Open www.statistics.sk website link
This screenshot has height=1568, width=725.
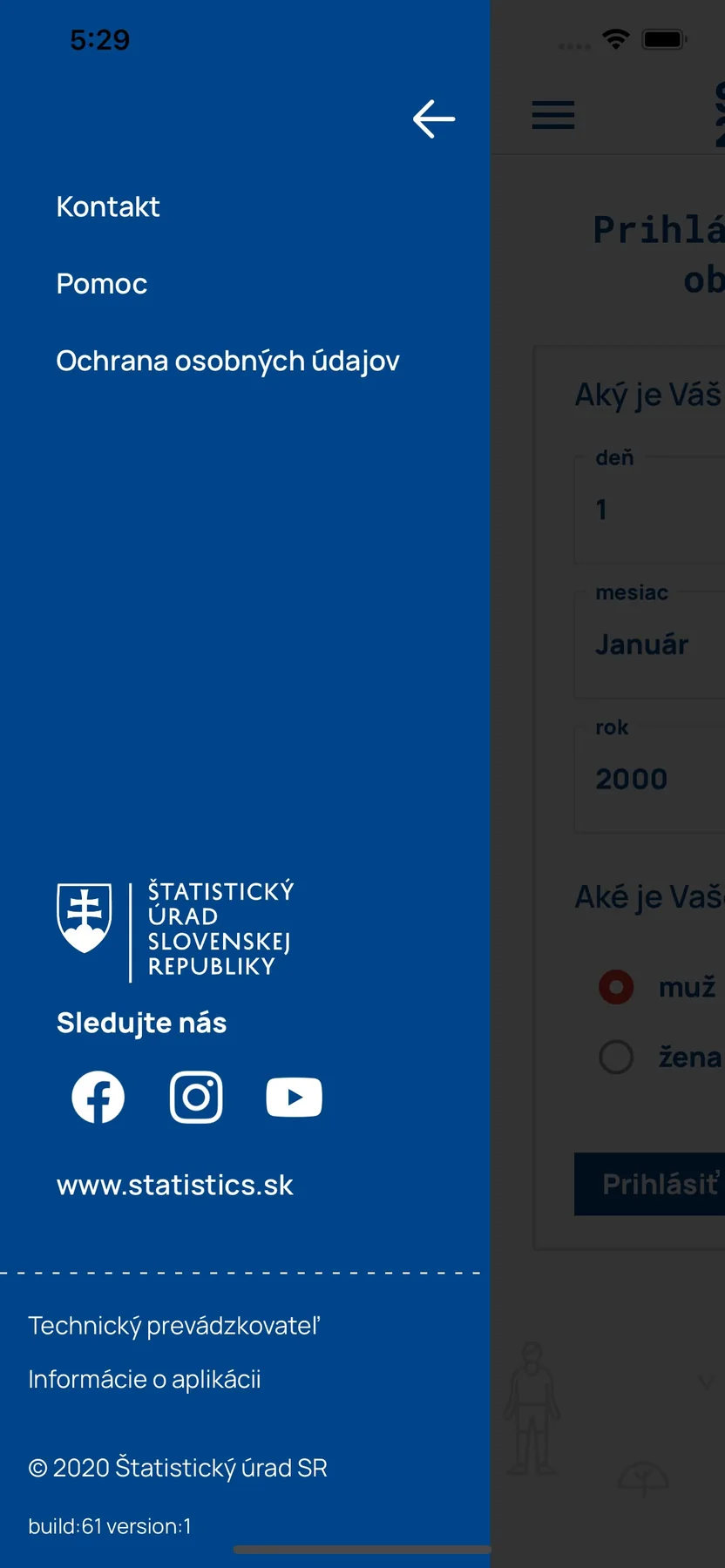[175, 1186]
